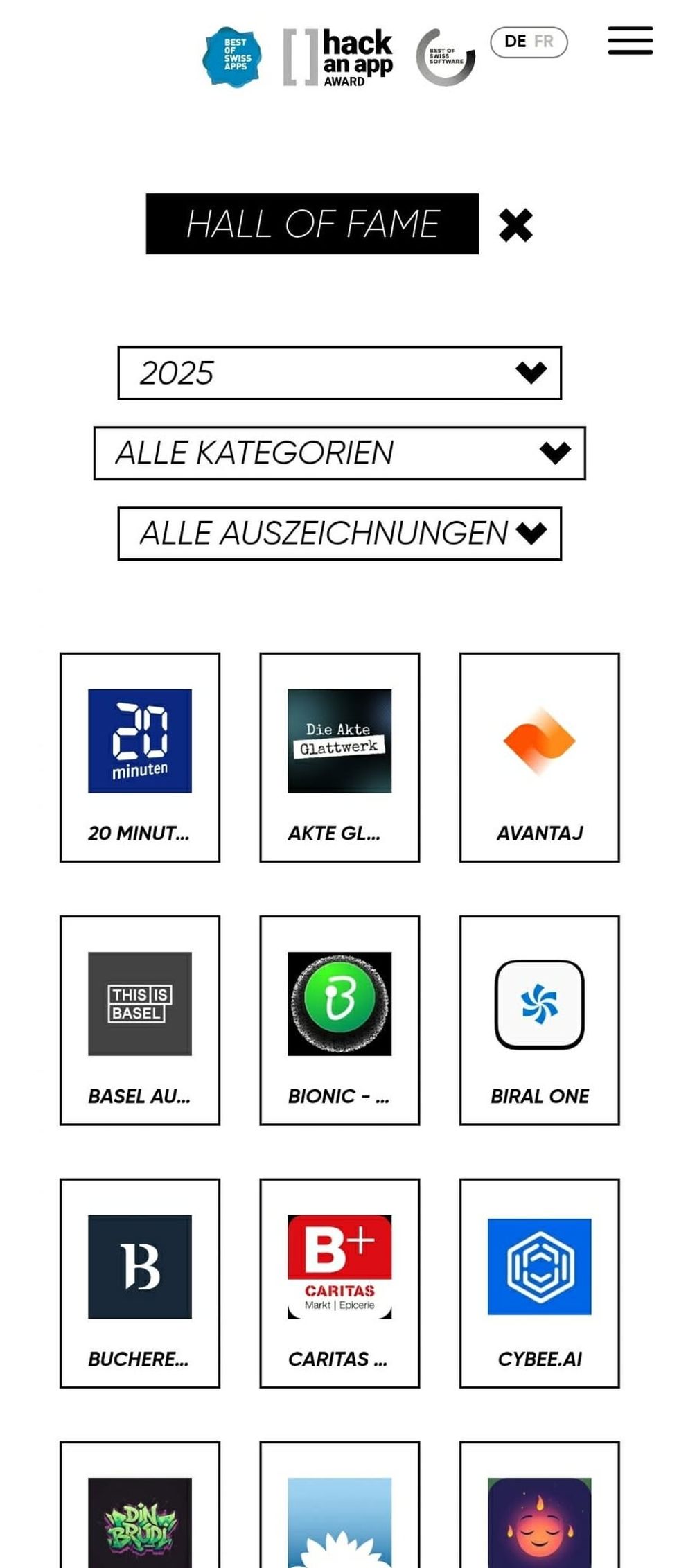Open the hamburger menu
Viewport: 679px width, 1568px height.
tap(630, 41)
